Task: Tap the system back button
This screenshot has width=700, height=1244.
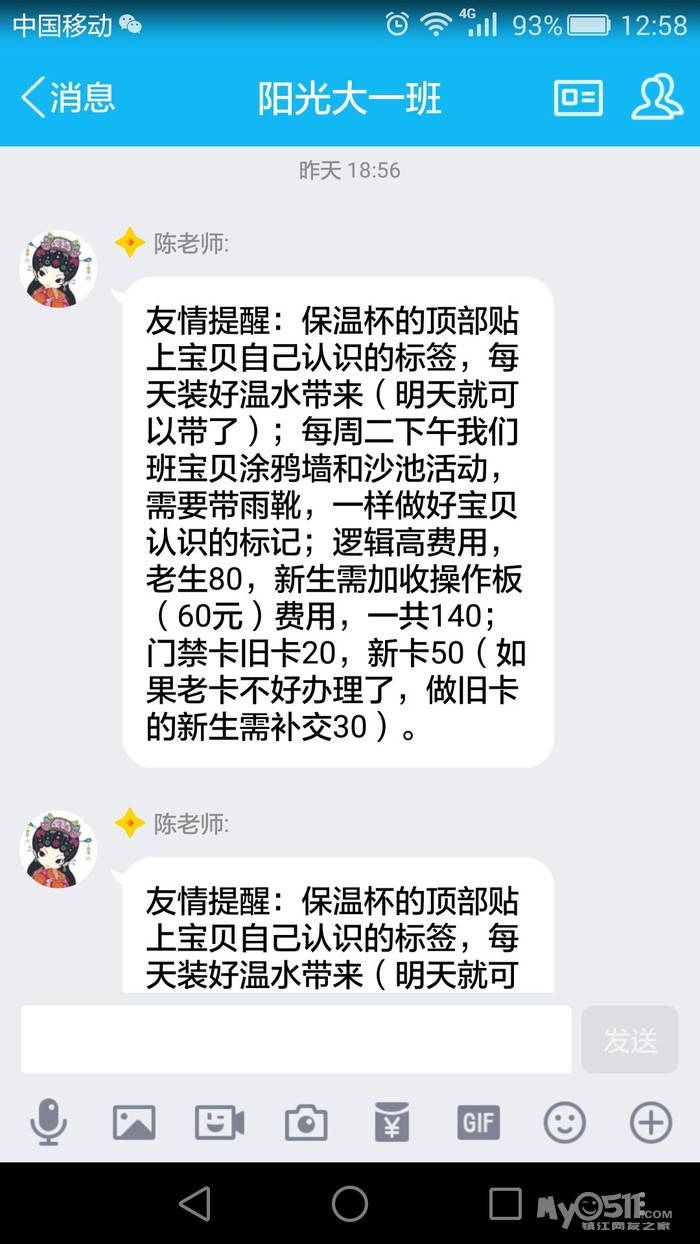Action: click(x=195, y=1203)
